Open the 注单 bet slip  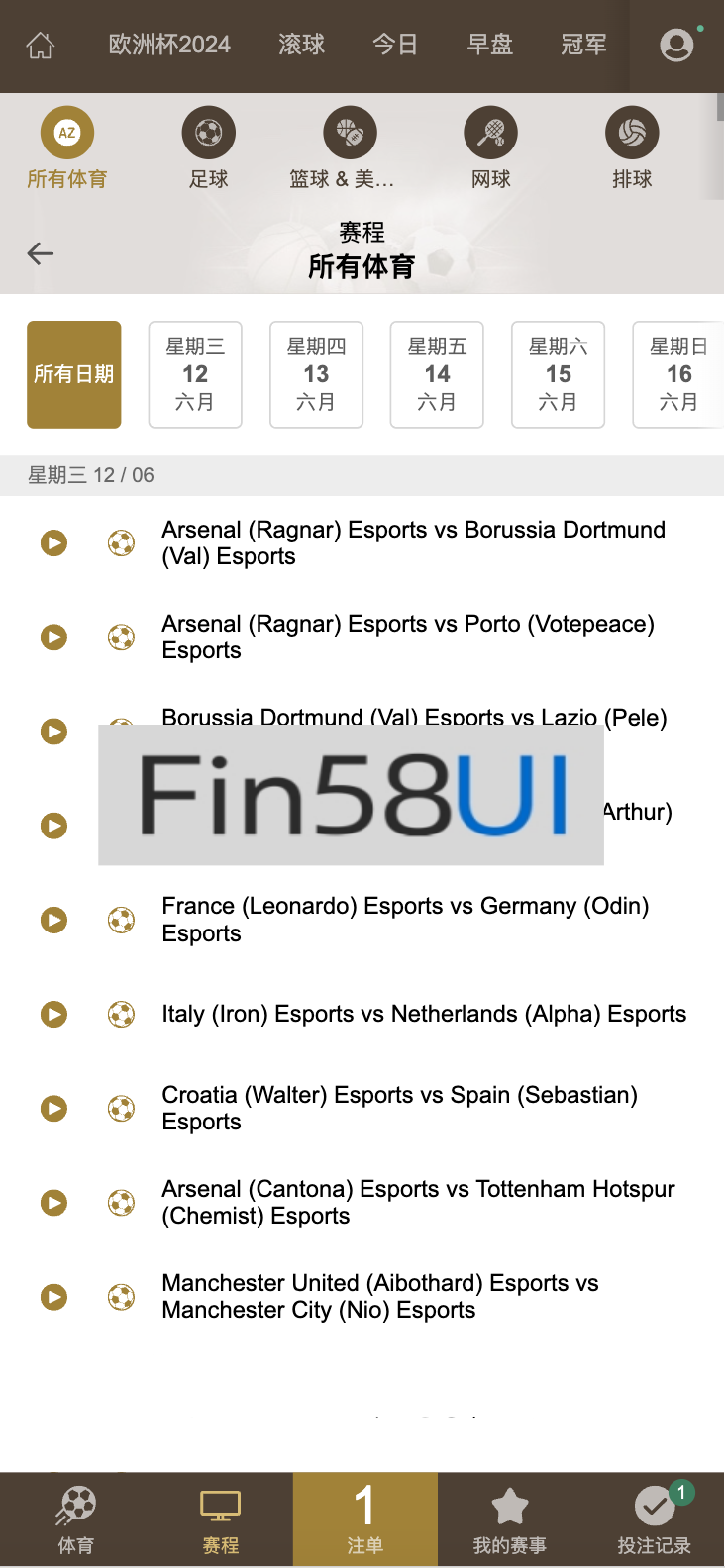tap(364, 1519)
